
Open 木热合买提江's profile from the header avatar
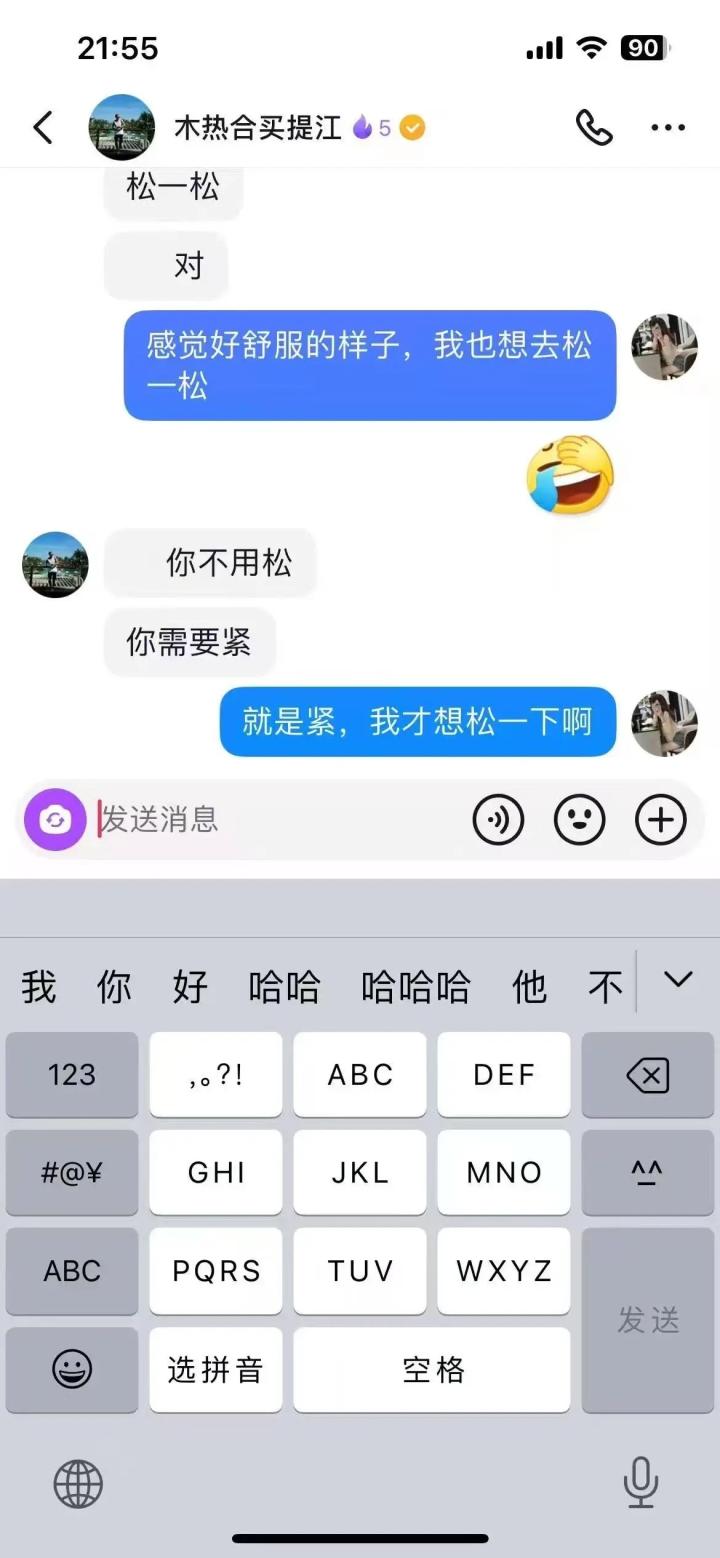[122, 128]
